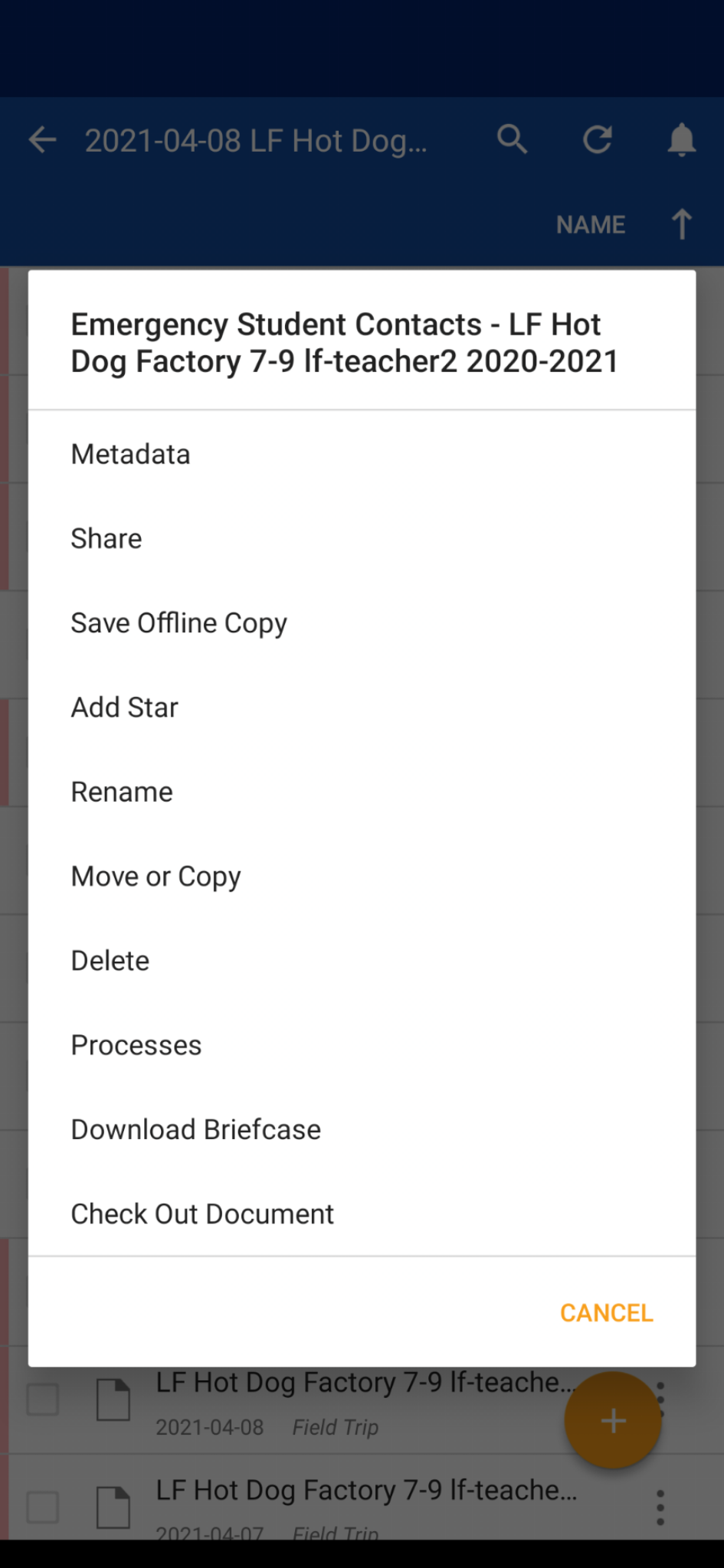The height and width of the screenshot is (1568, 724).
Task: Tap Add Star option
Action: click(x=362, y=707)
